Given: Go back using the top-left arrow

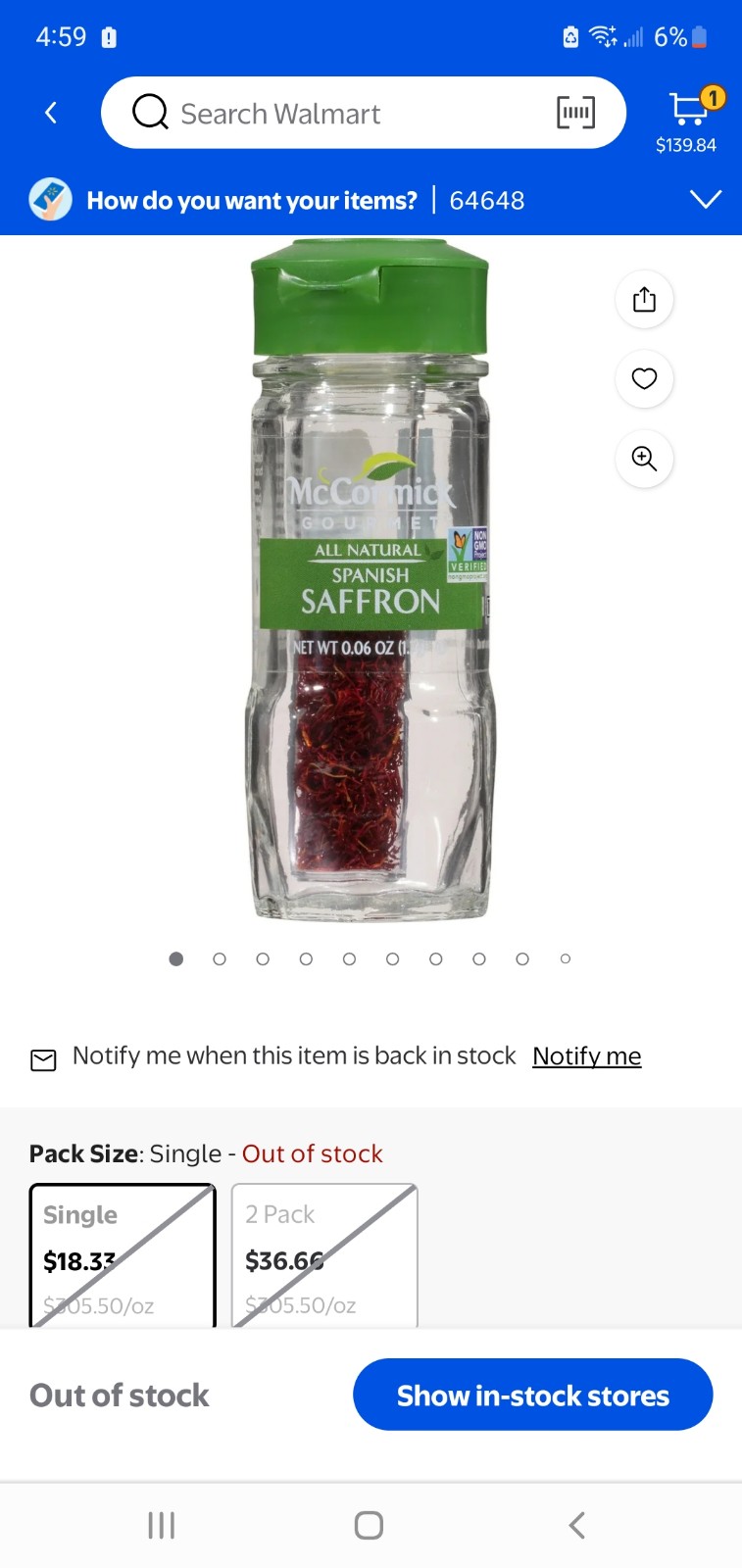Looking at the screenshot, I should click(51, 113).
